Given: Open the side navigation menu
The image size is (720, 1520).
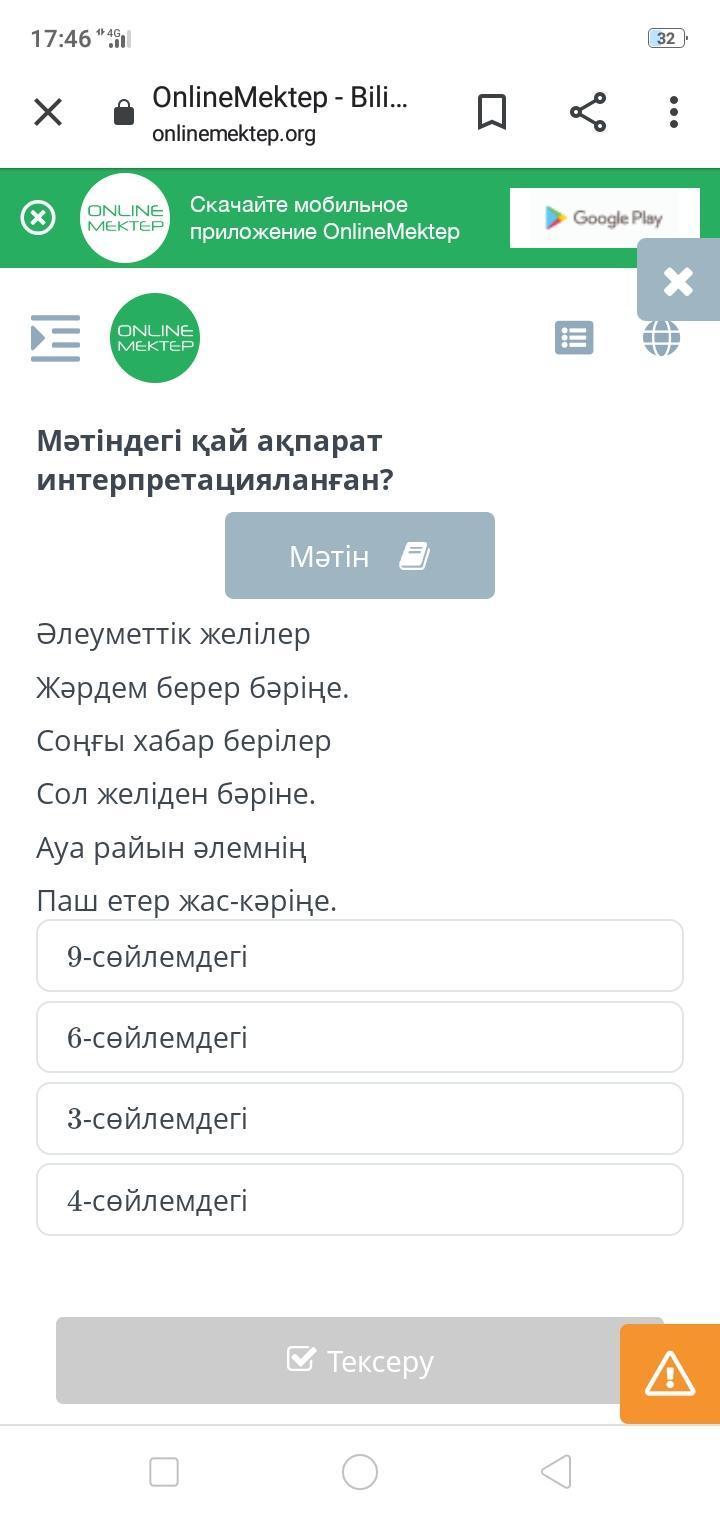Looking at the screenshot, I should 55,338.
